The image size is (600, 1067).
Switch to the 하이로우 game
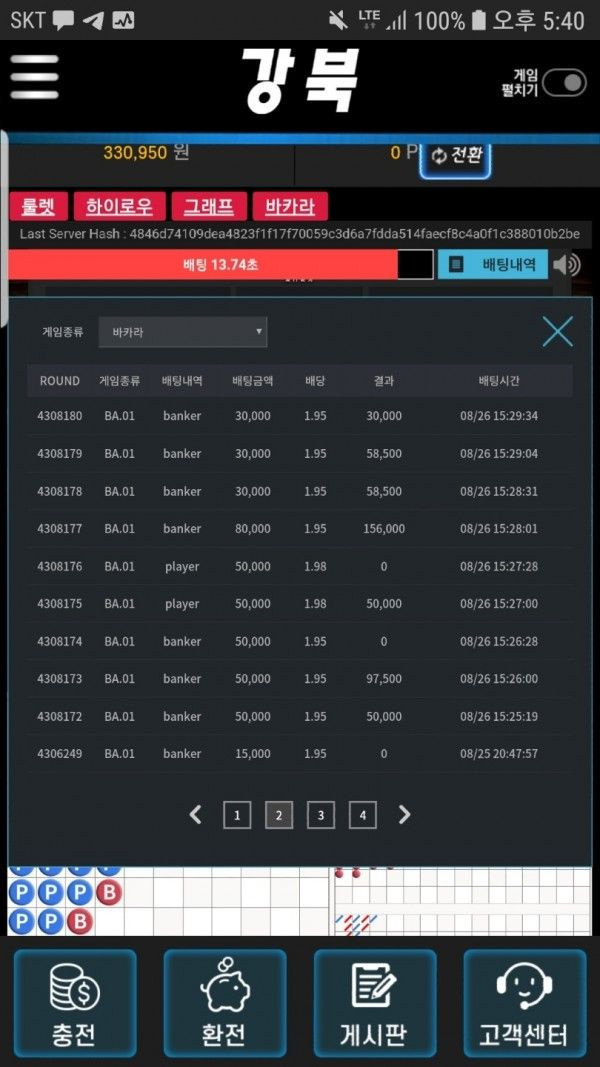click(119, 207)
